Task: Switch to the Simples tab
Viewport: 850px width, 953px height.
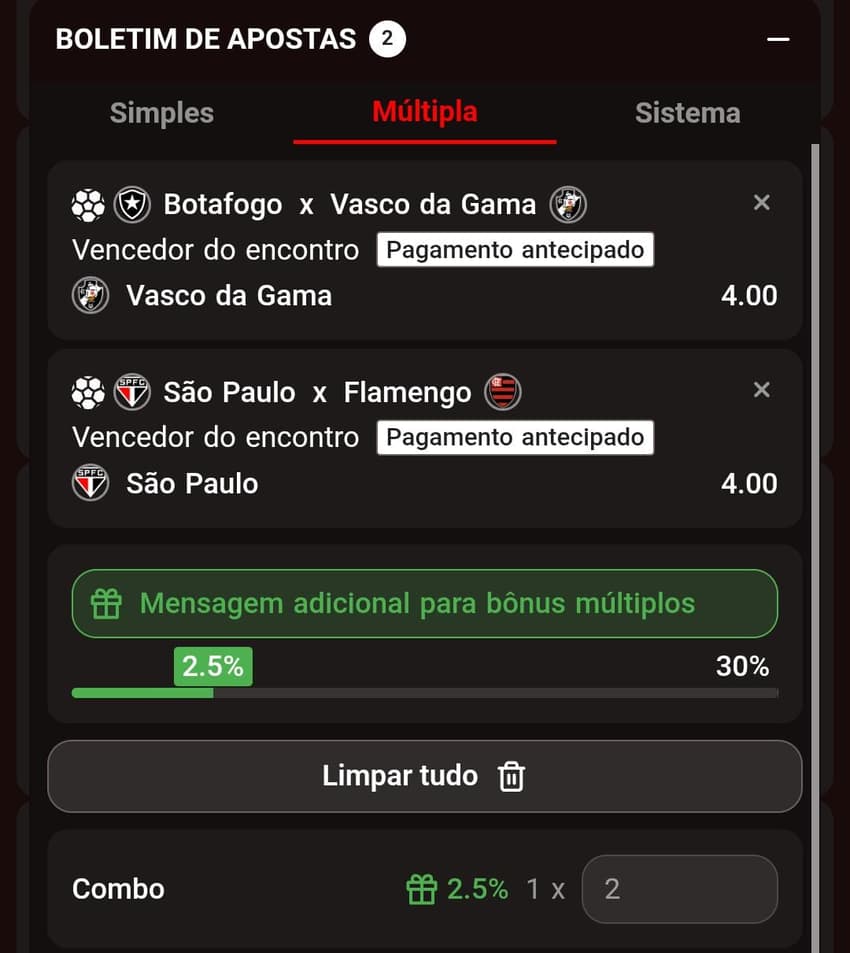Action: [x=161, y=113]
